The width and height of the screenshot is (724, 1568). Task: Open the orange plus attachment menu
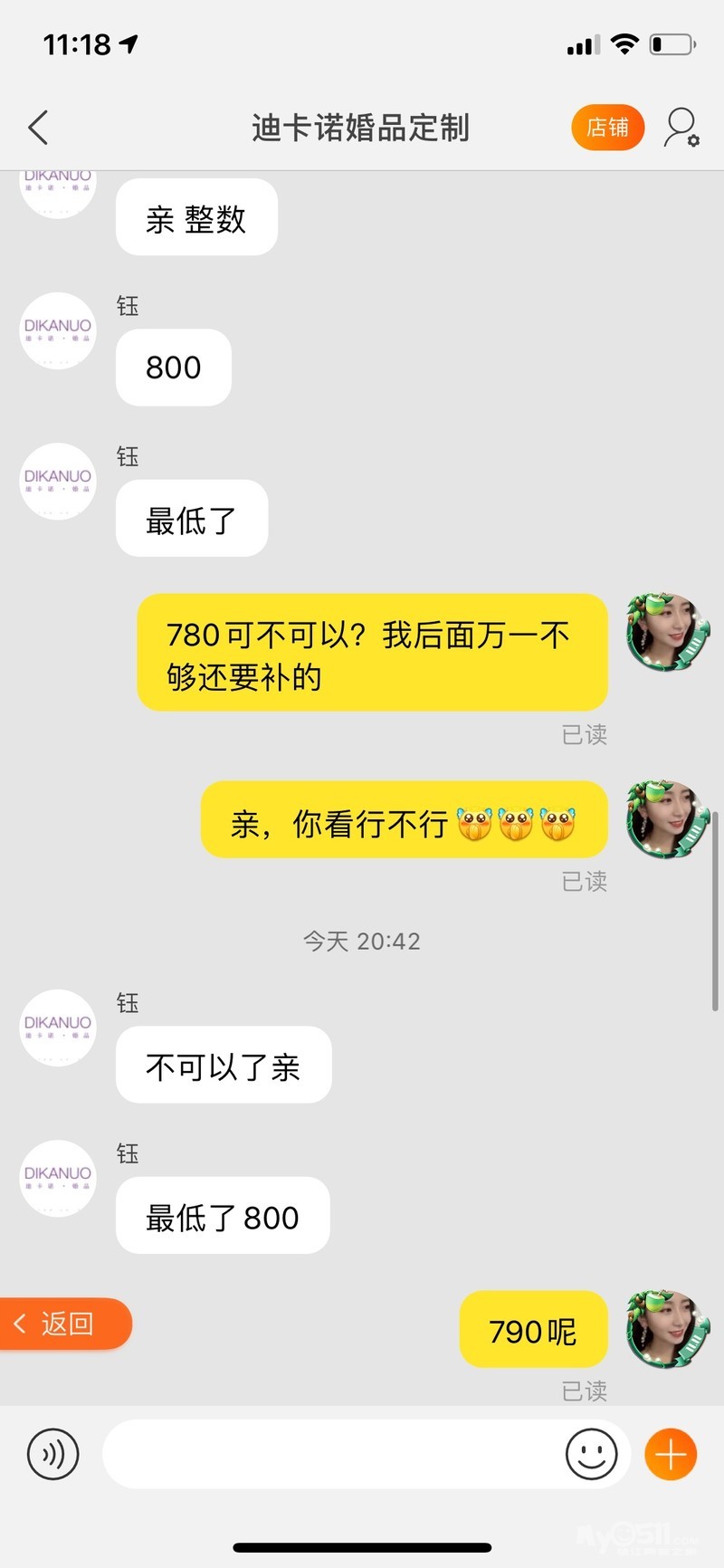[x=671, y=1454]
